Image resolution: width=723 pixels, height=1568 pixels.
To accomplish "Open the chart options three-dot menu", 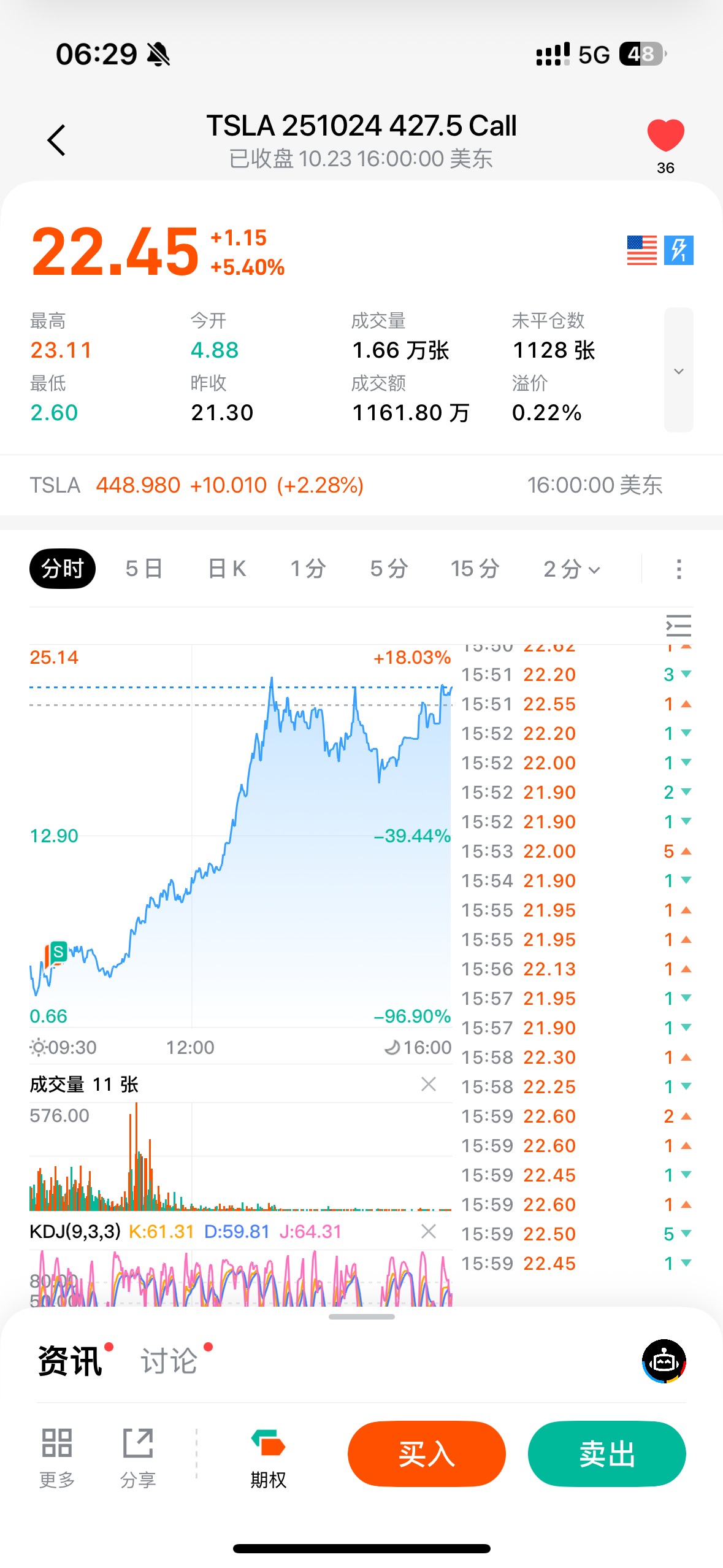I will 678,569.
